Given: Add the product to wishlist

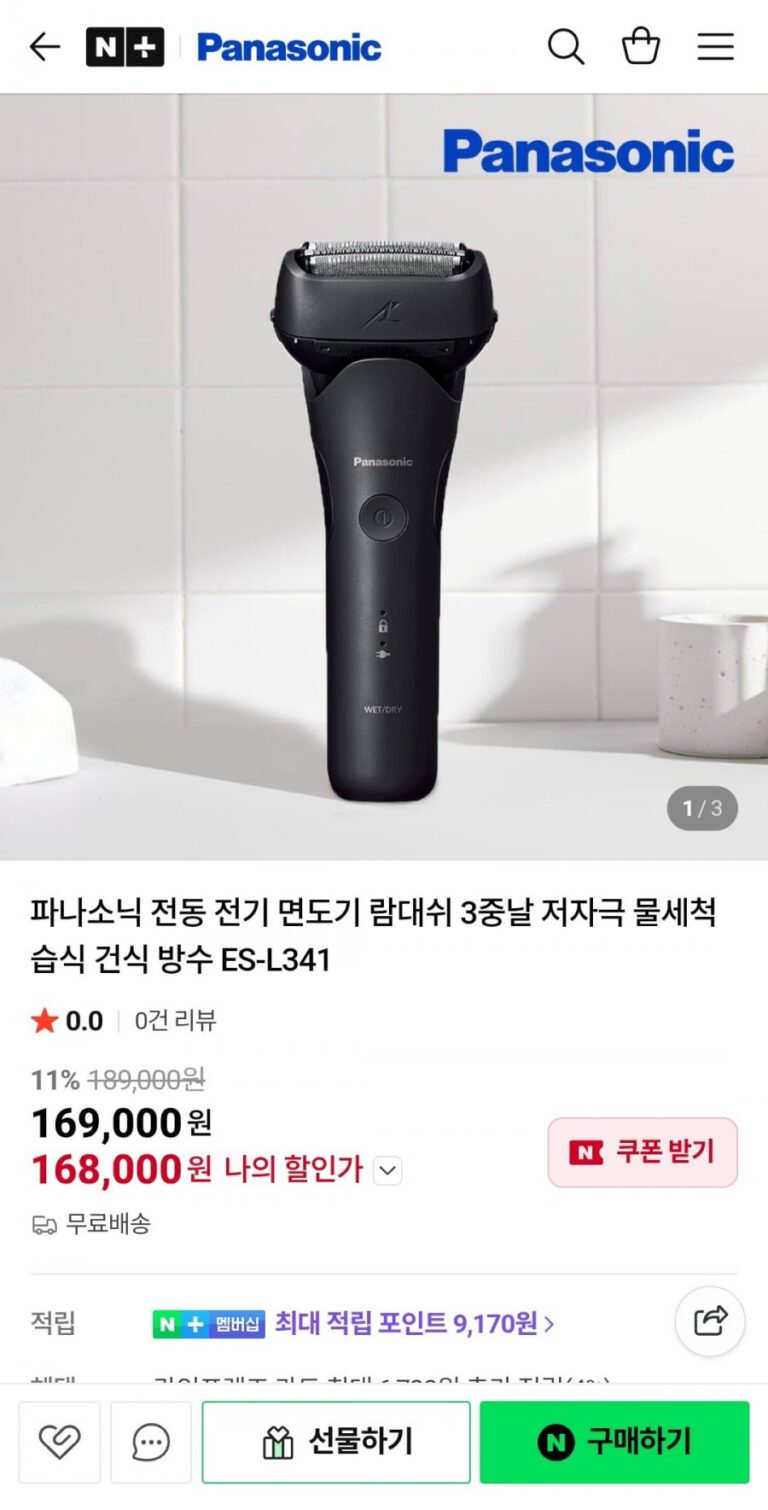Looking at the screenshot, I should [59, 1442].
